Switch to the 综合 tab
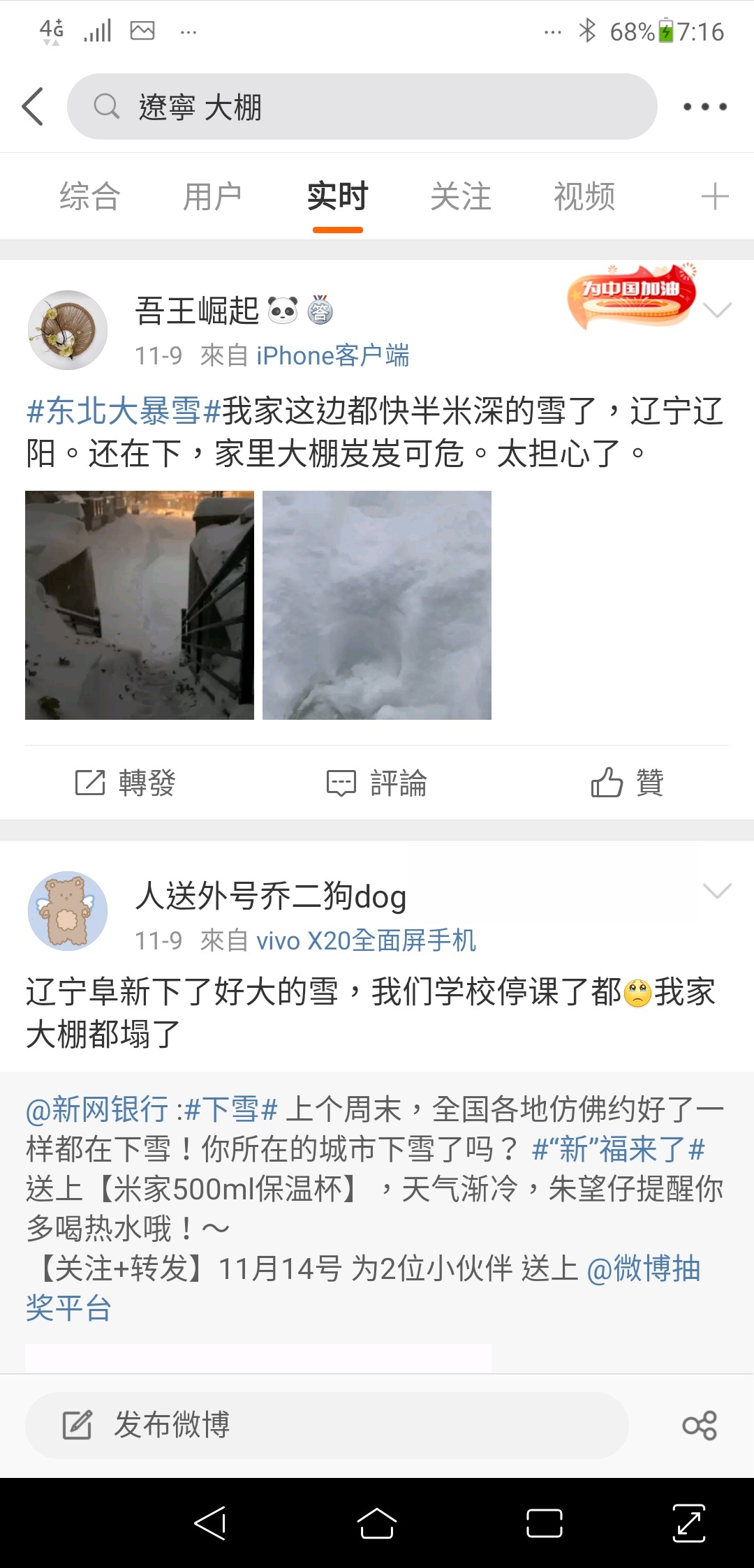 point(90,196)
